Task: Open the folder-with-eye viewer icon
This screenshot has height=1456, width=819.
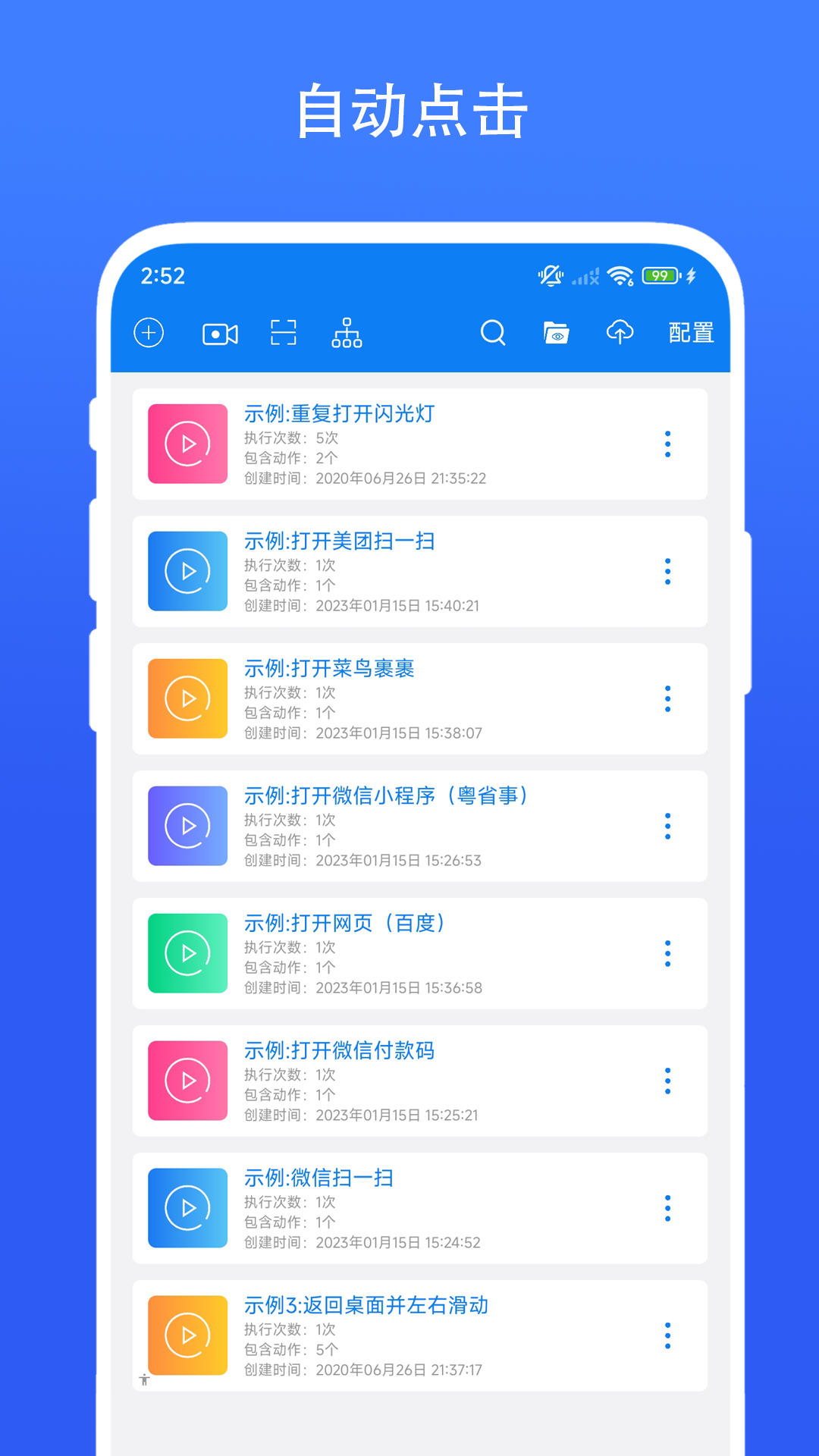Action: [556, 332]
